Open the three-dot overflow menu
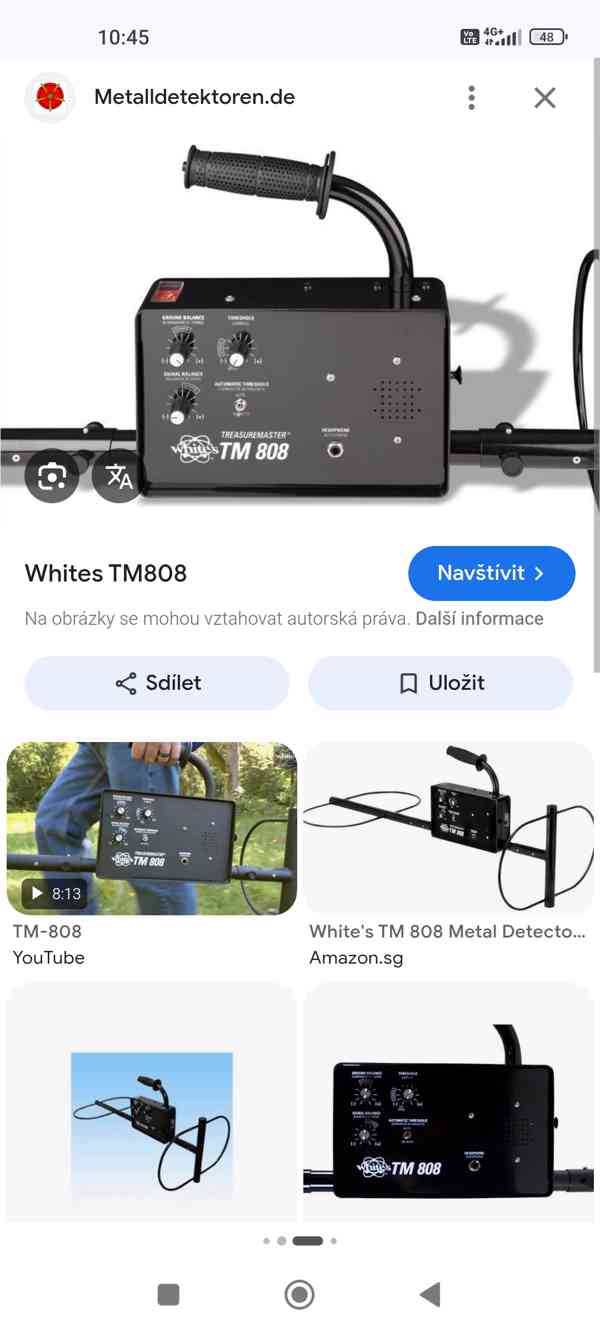 471,97
